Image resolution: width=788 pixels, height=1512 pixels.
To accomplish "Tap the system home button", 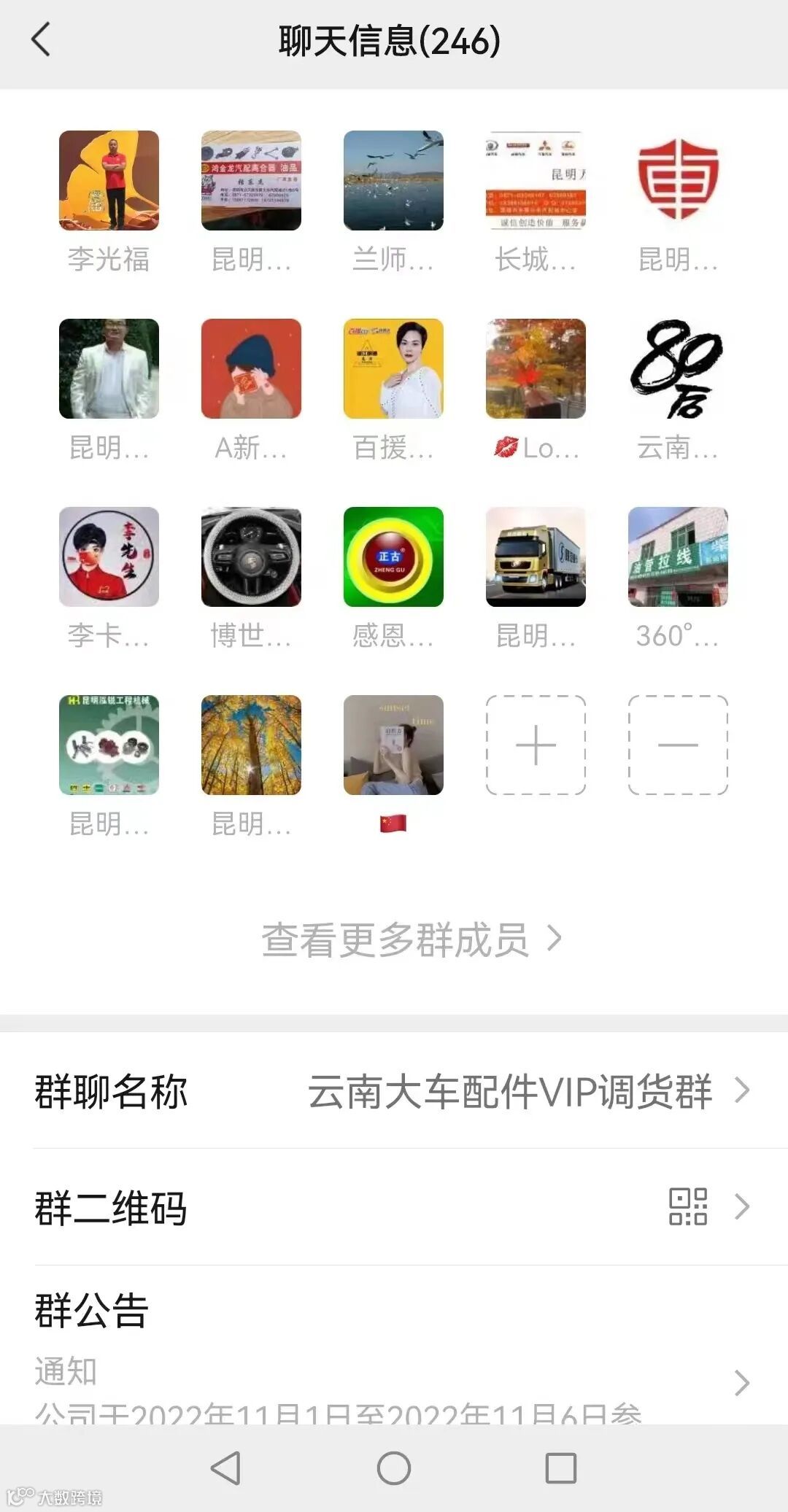I will pyautogui.click(x=394, y=1468).
